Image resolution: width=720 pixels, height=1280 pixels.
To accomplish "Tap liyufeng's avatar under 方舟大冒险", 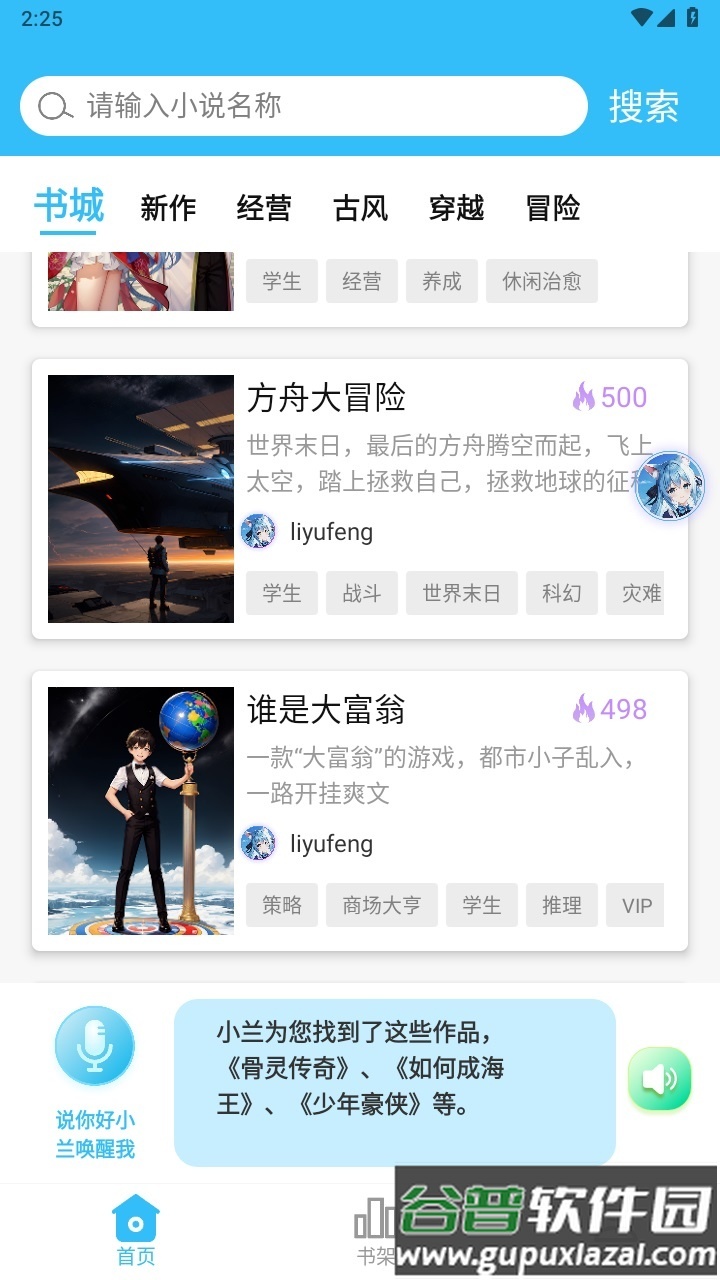I will click(x=259, y=531).
